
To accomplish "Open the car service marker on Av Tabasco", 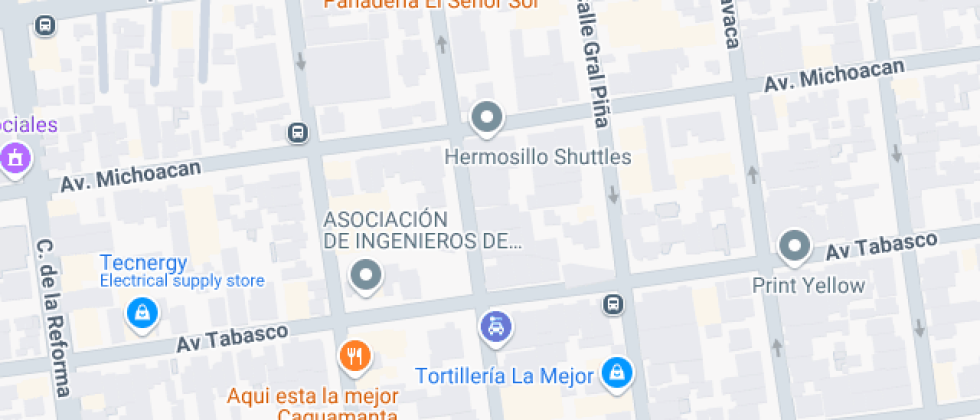I will [496, 325].
